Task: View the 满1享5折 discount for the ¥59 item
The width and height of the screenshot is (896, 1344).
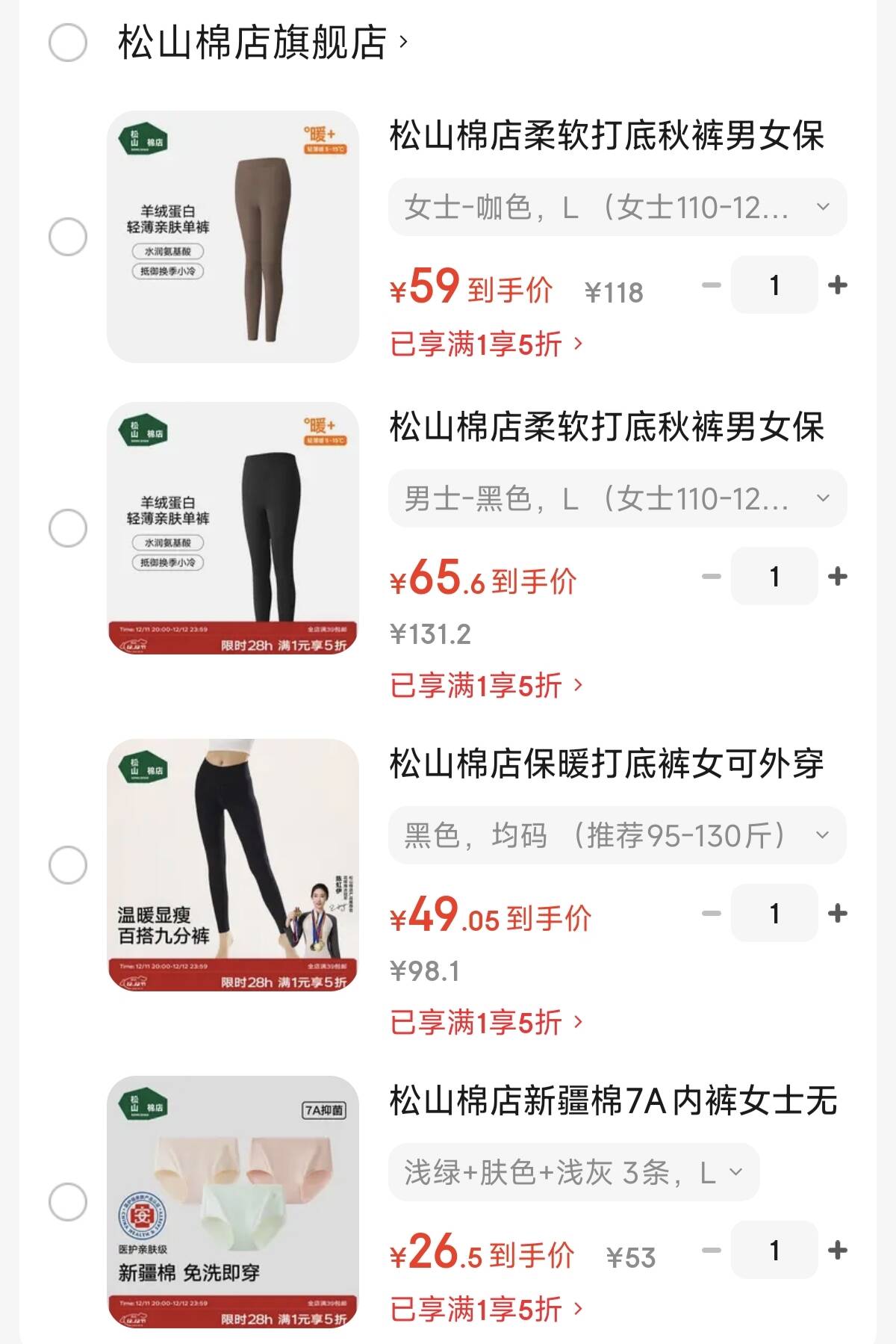Action: [x=486, y=344]
